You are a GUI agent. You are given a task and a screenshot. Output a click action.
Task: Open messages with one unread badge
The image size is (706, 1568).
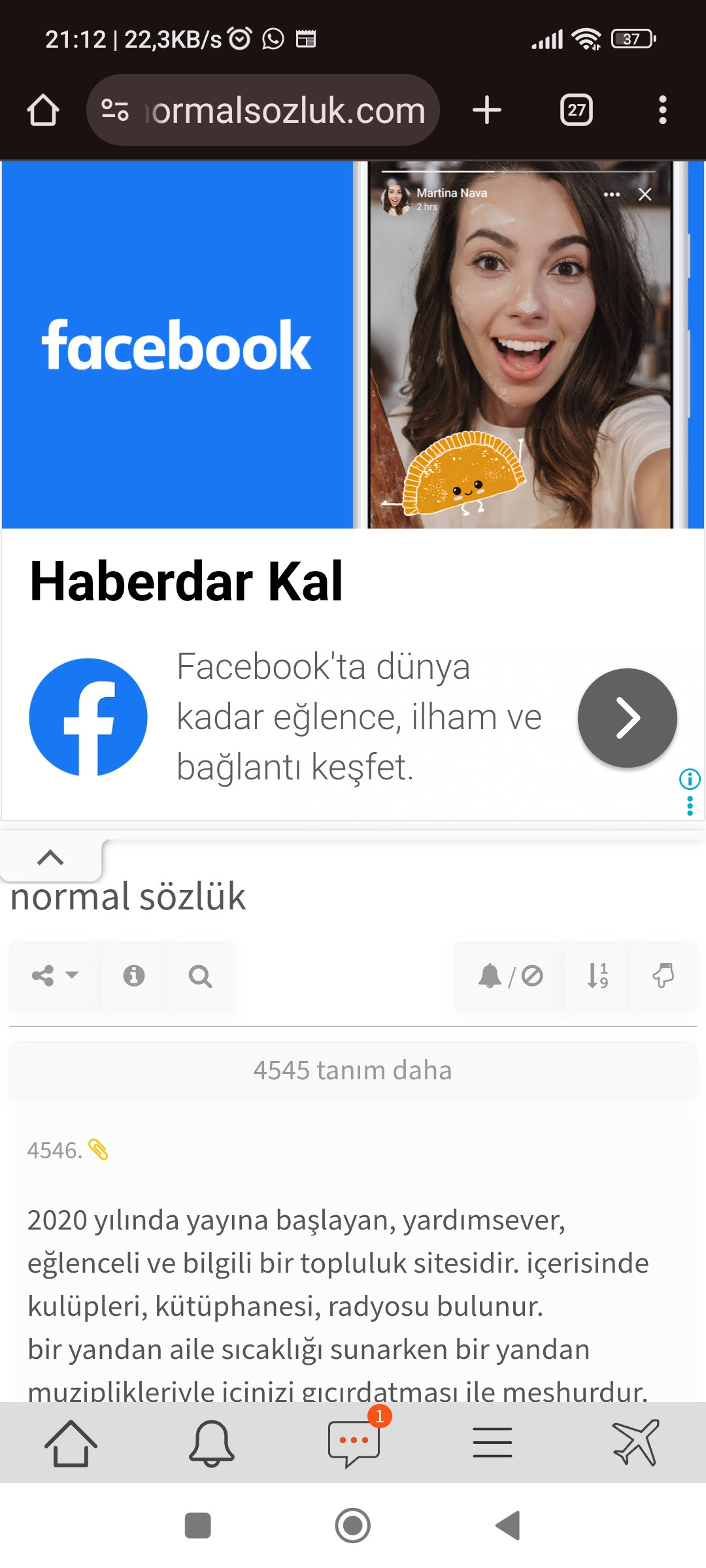coord(354,1443)
